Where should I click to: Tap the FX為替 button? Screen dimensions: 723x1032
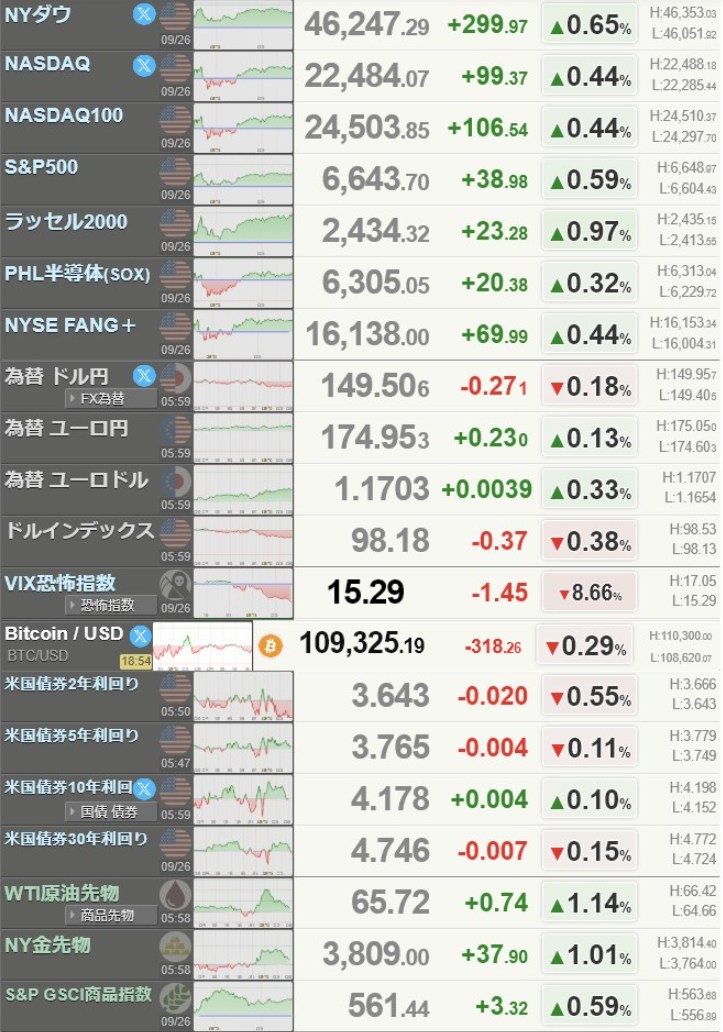[x=110, y=399]
